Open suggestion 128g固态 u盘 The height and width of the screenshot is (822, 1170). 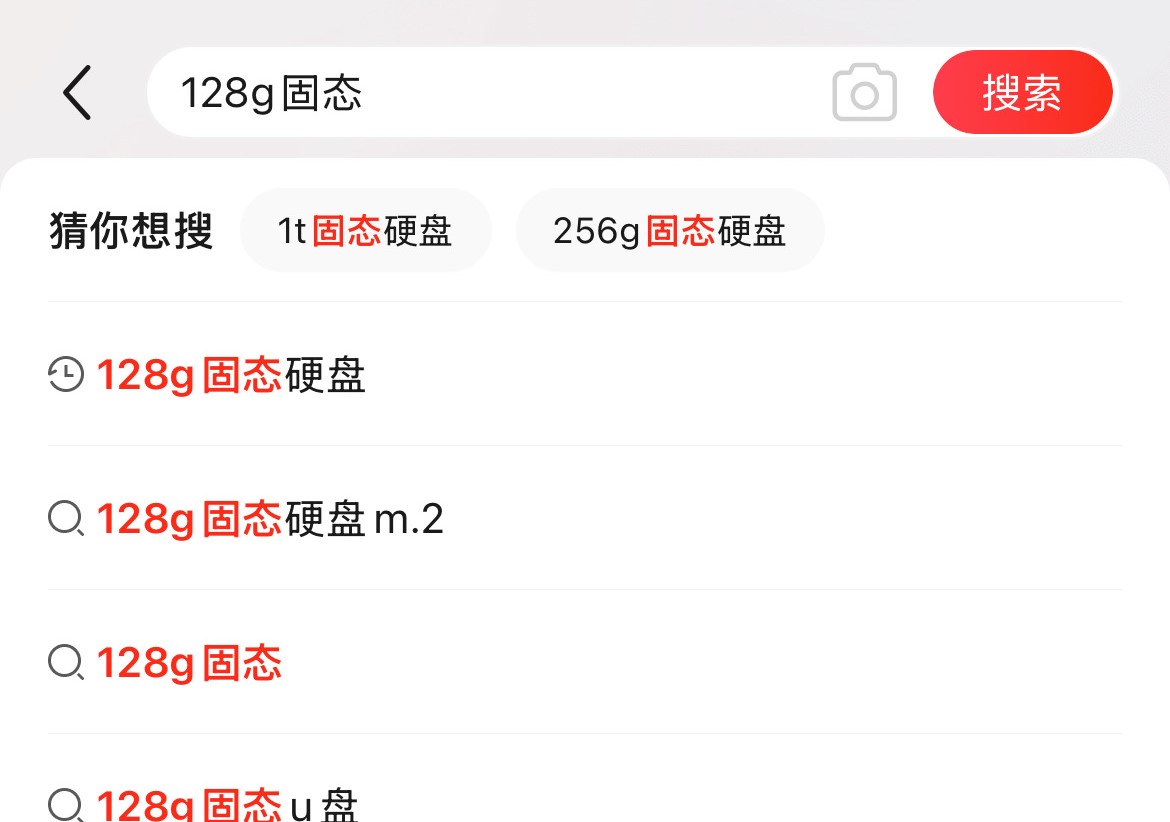click(228, 804)
